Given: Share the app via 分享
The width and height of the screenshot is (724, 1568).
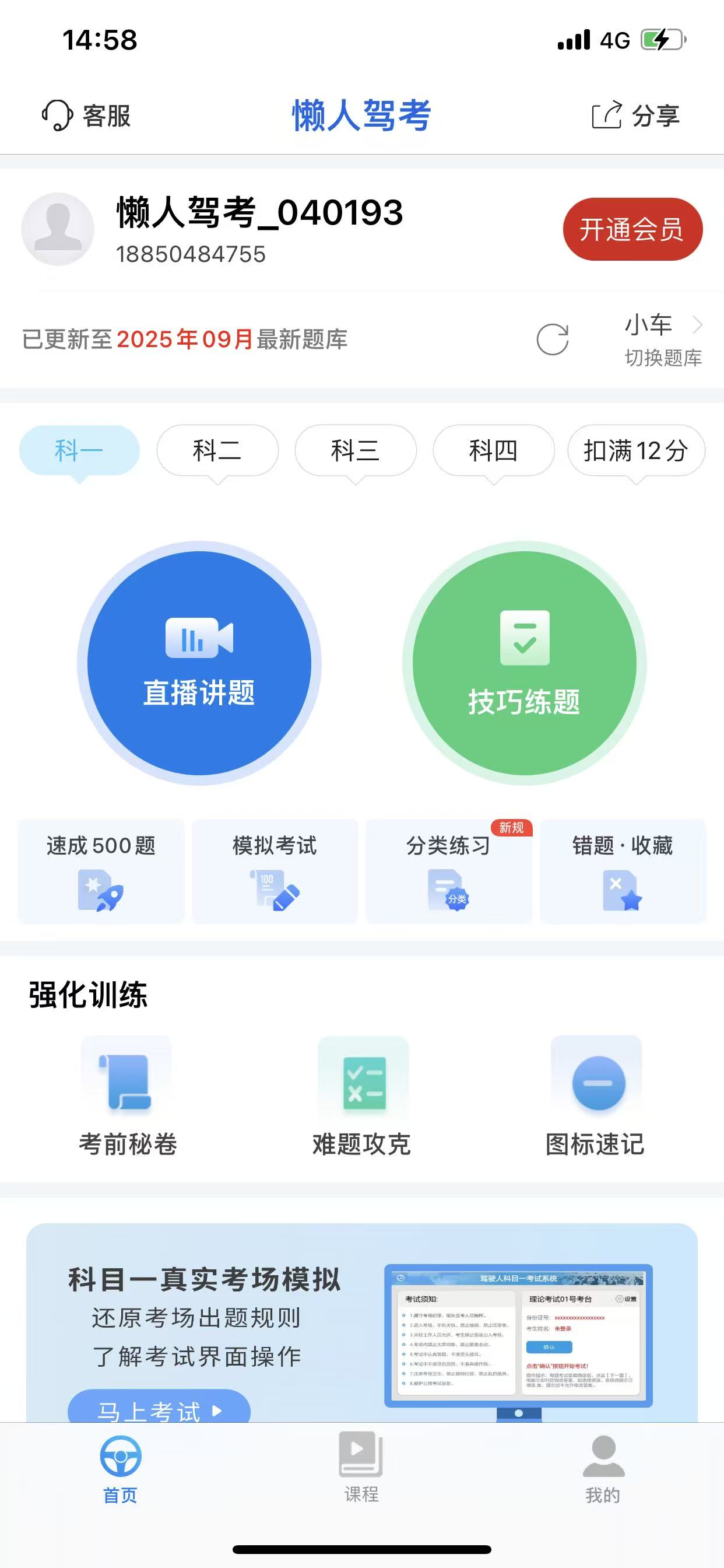Looking at the screenshot, I should [635, 116].
